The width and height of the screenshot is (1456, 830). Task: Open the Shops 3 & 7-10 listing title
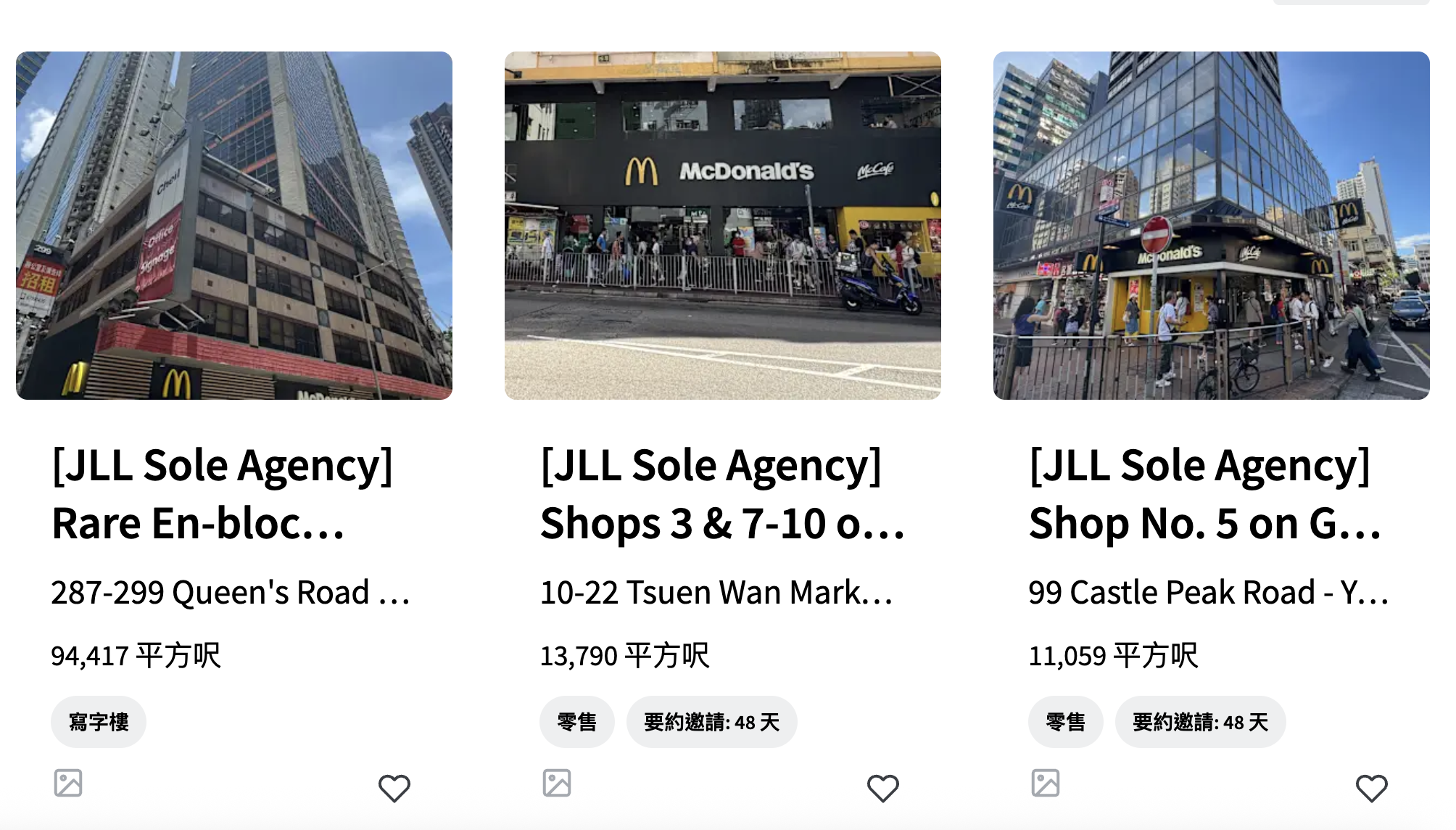pyautogui.click(x=723, y=494)
